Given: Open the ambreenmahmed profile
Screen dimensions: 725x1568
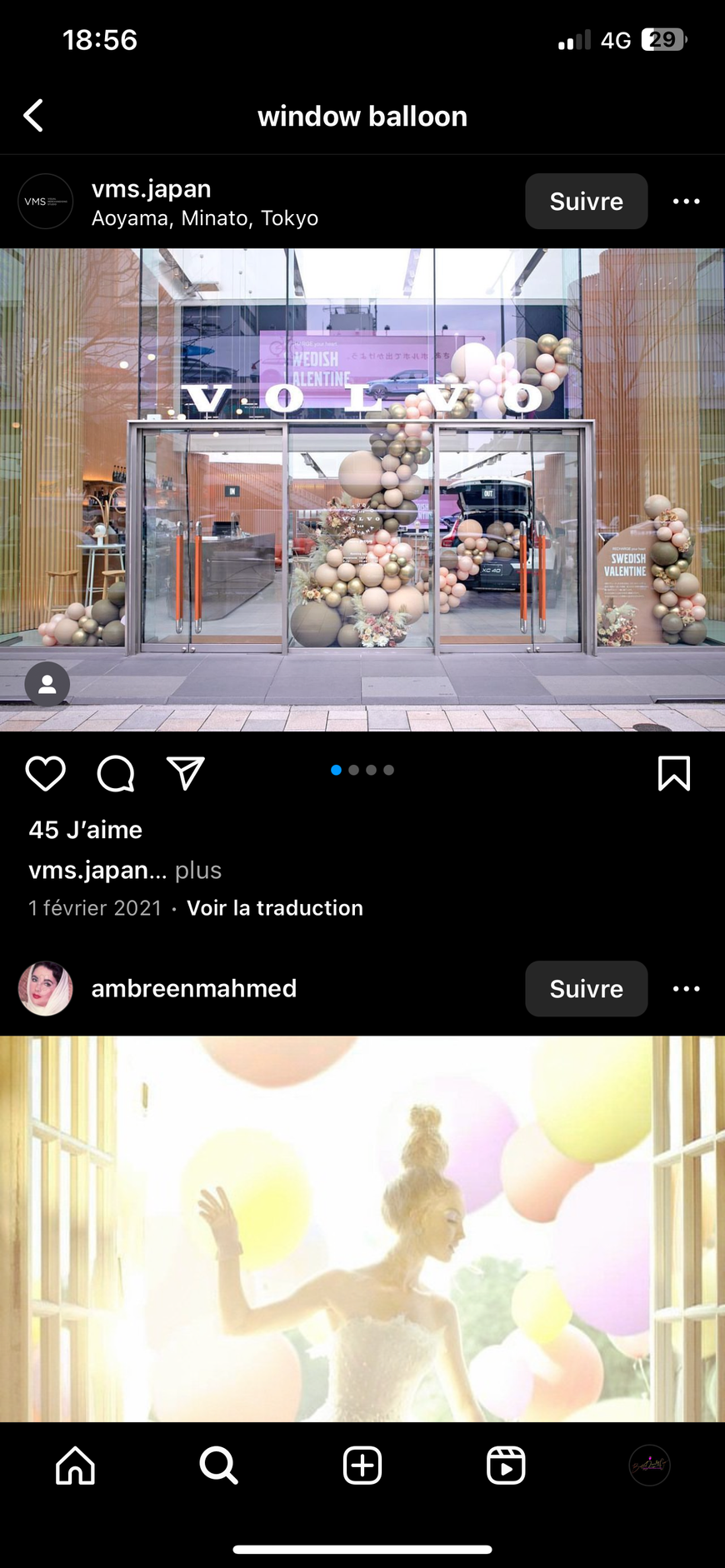Looking at the screenshot, I should 193,988.
